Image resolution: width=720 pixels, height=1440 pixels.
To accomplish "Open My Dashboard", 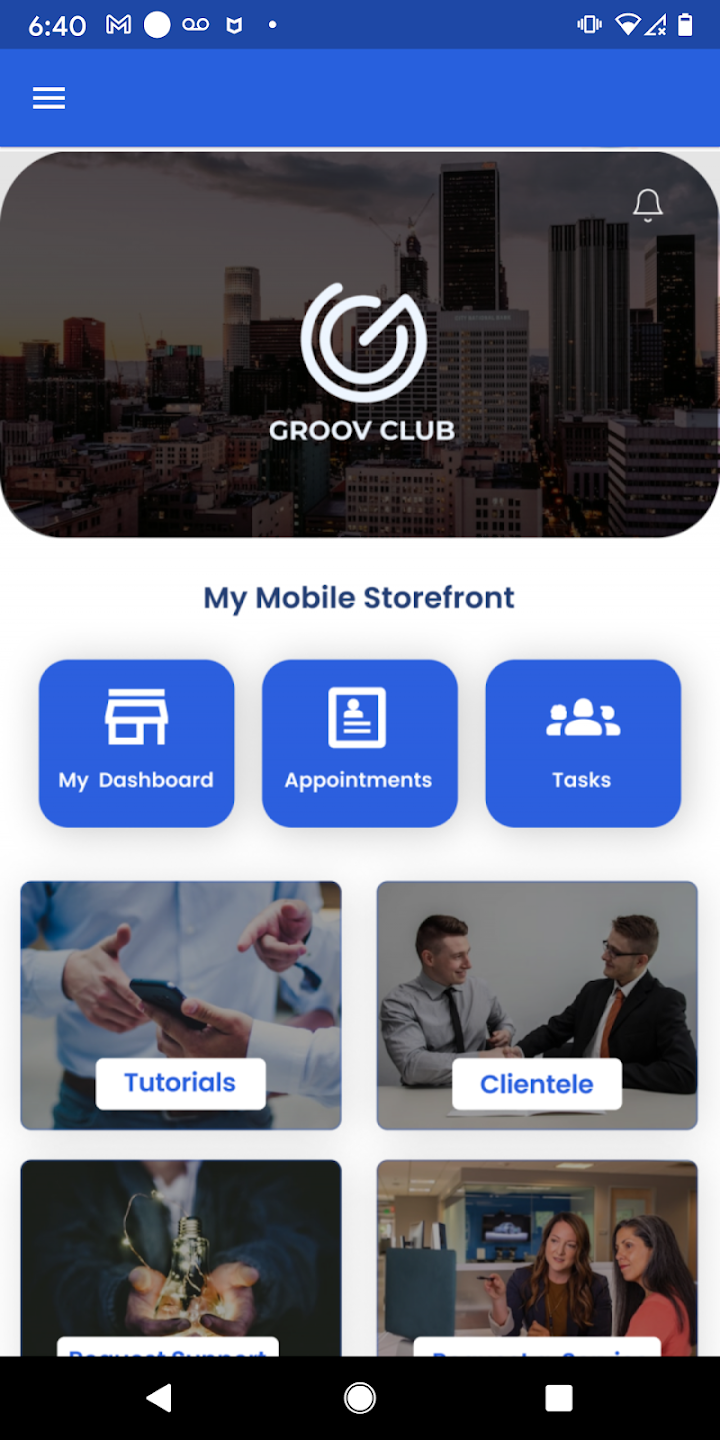I will (x=136, y=743).
